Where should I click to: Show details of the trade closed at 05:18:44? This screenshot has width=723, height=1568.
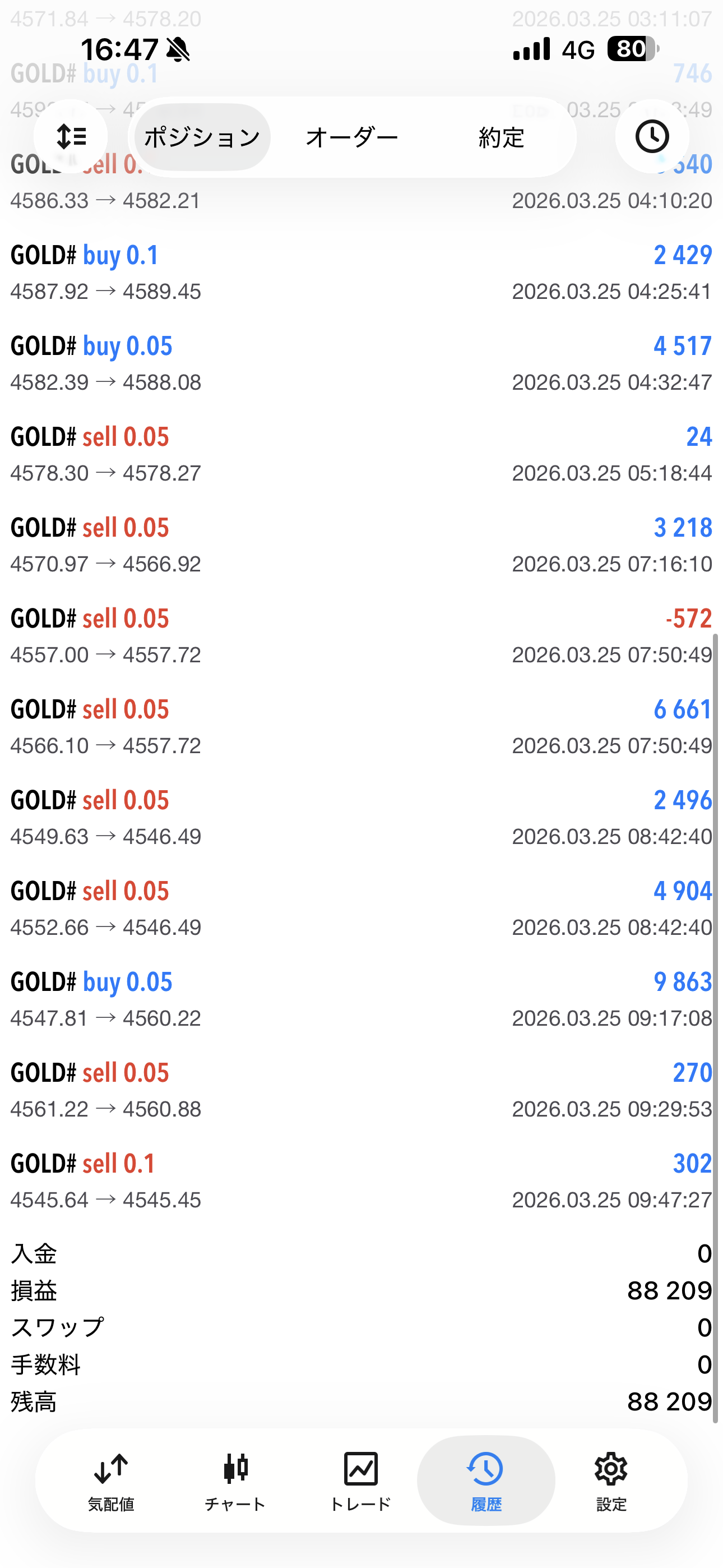click(361, 454)
